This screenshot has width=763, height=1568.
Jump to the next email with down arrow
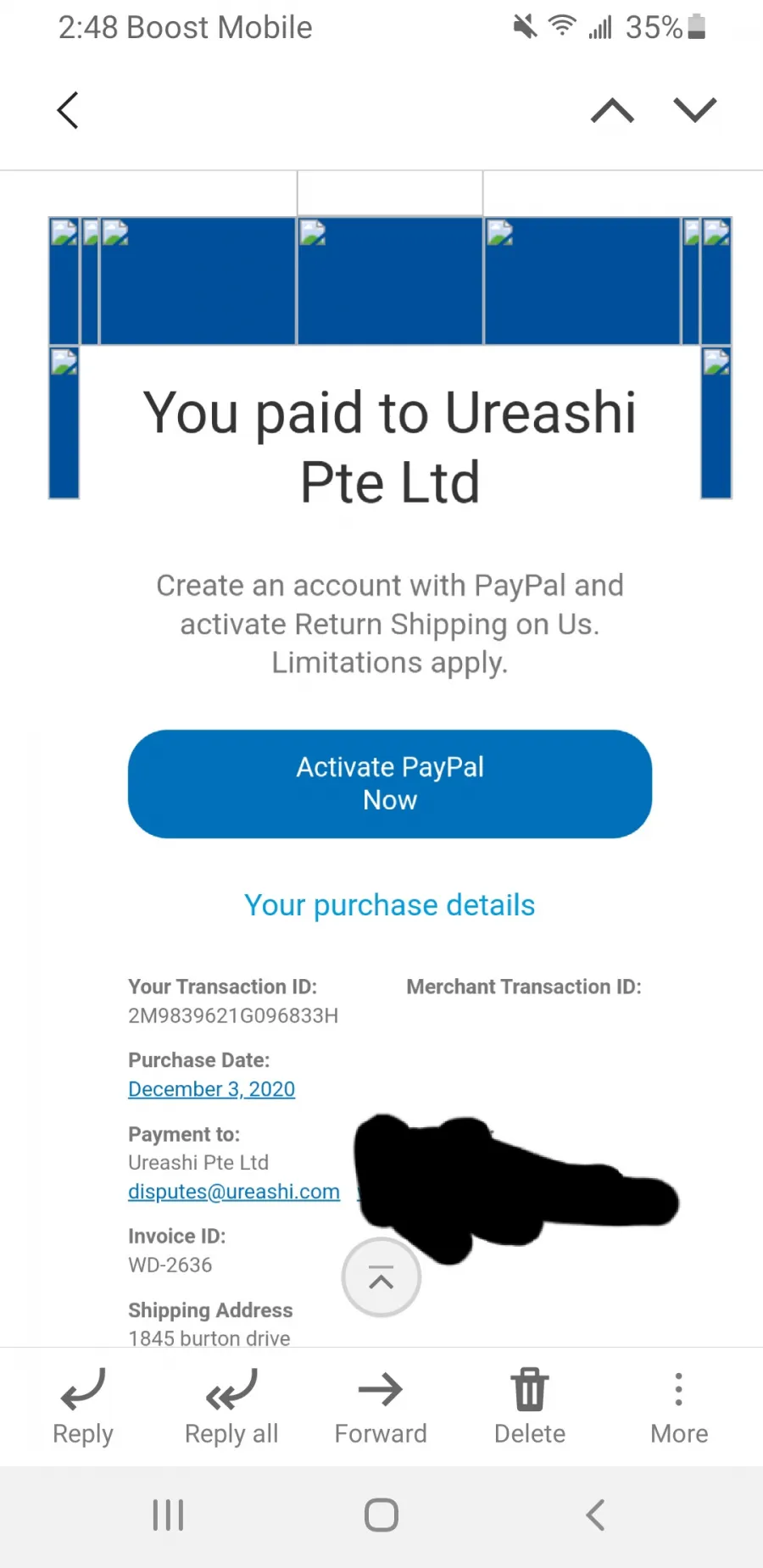coord(695,110)
